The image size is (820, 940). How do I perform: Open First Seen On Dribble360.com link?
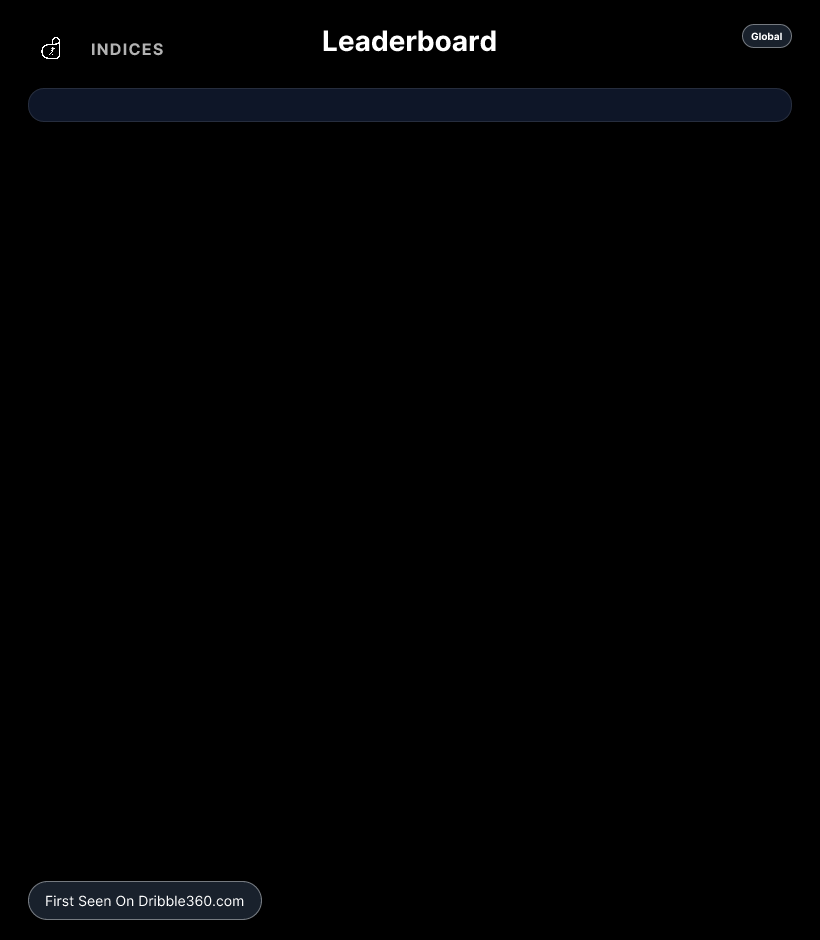[145, 900]
